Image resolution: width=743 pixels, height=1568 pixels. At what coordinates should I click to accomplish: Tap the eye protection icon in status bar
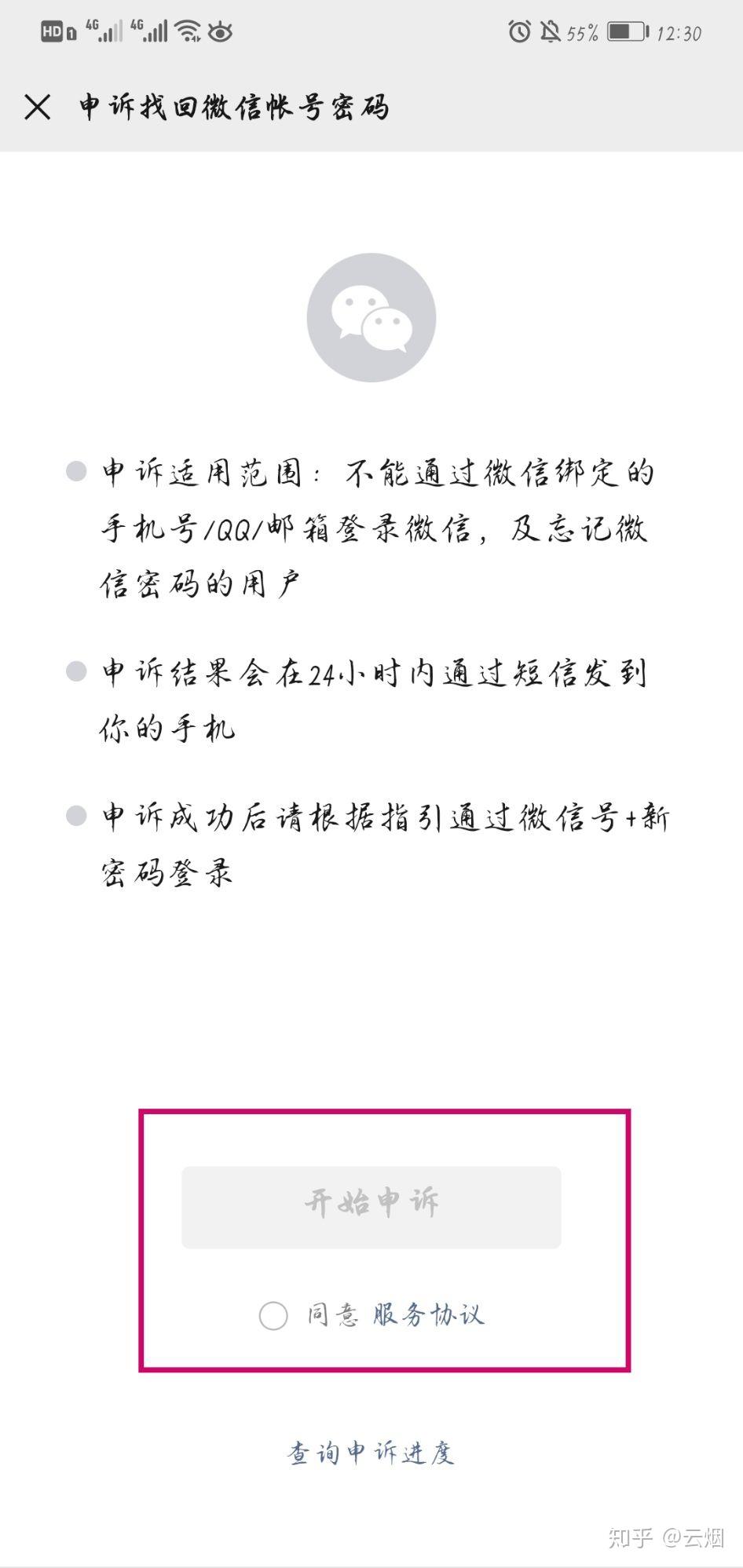(222, 31)
